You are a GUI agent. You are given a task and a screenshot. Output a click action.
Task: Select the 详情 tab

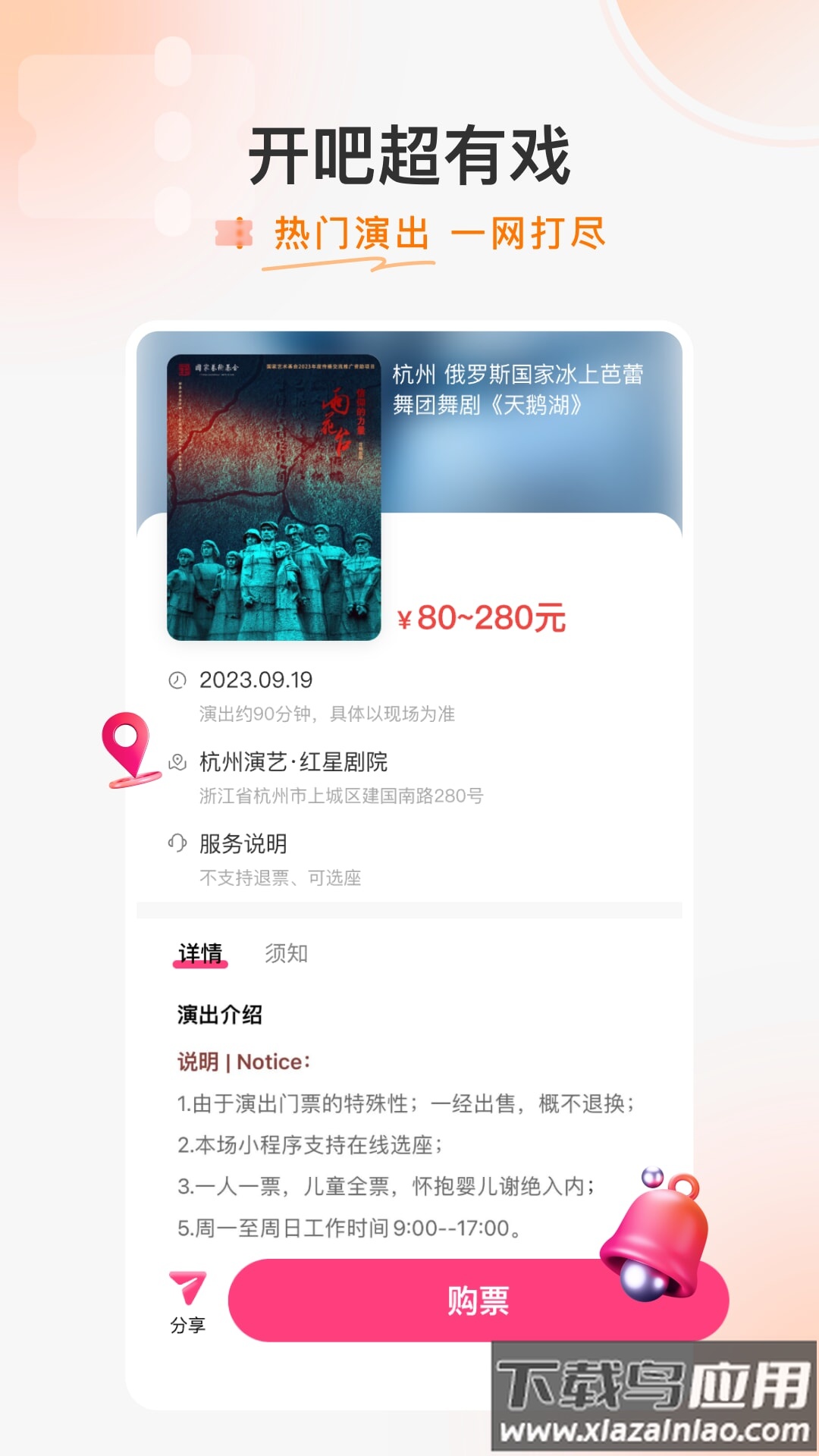click(199, 955)
